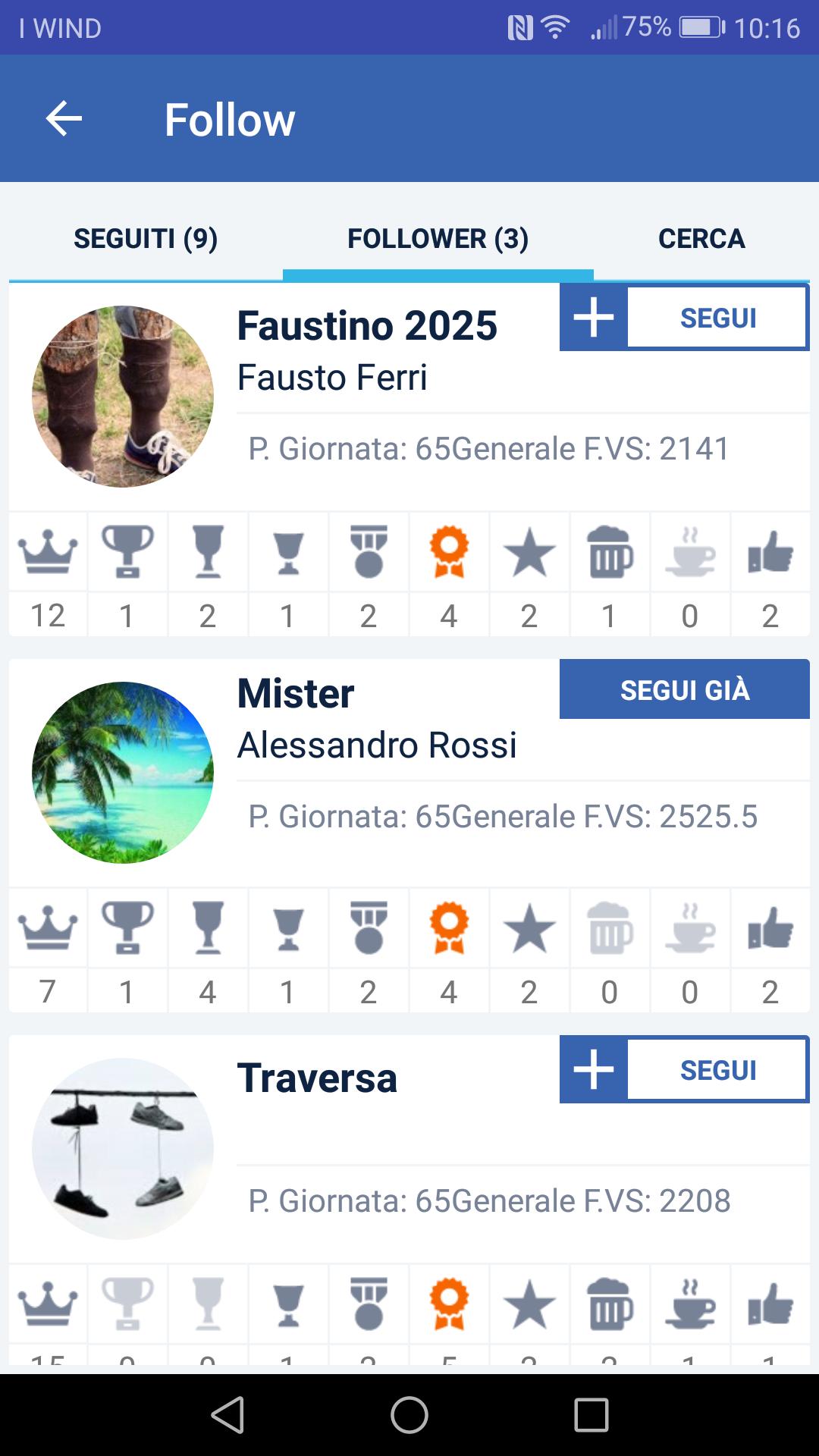The image size is (819, 1456).
Task: Click the plus icon beside Faustino 2025's Segui button
Action: coord(593,317)
